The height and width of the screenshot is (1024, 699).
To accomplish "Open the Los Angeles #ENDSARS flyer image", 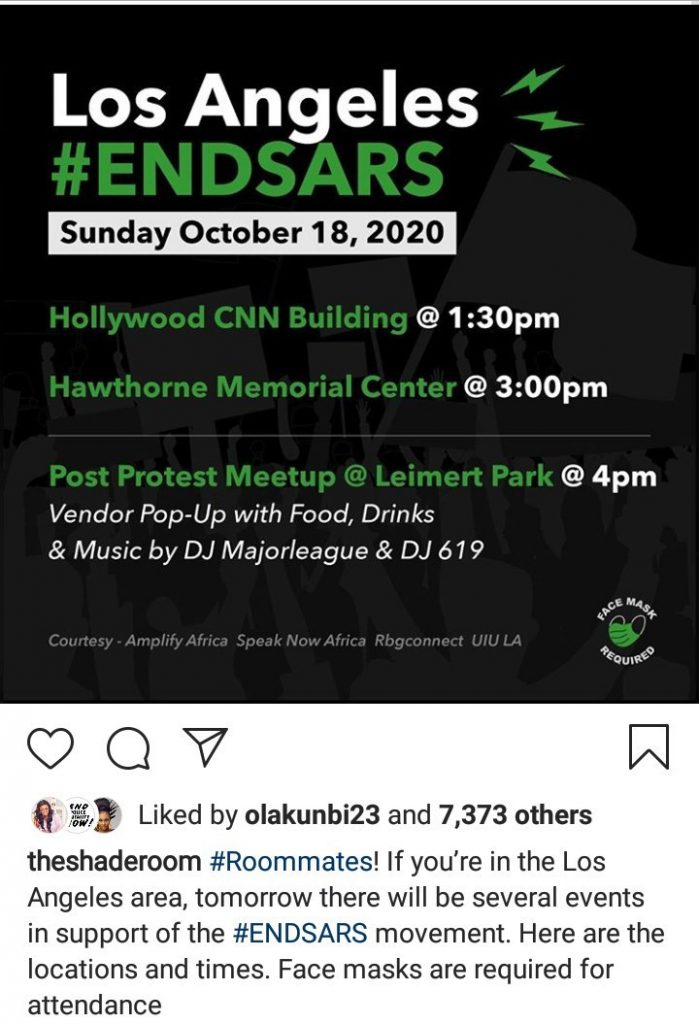I will 349,350.
